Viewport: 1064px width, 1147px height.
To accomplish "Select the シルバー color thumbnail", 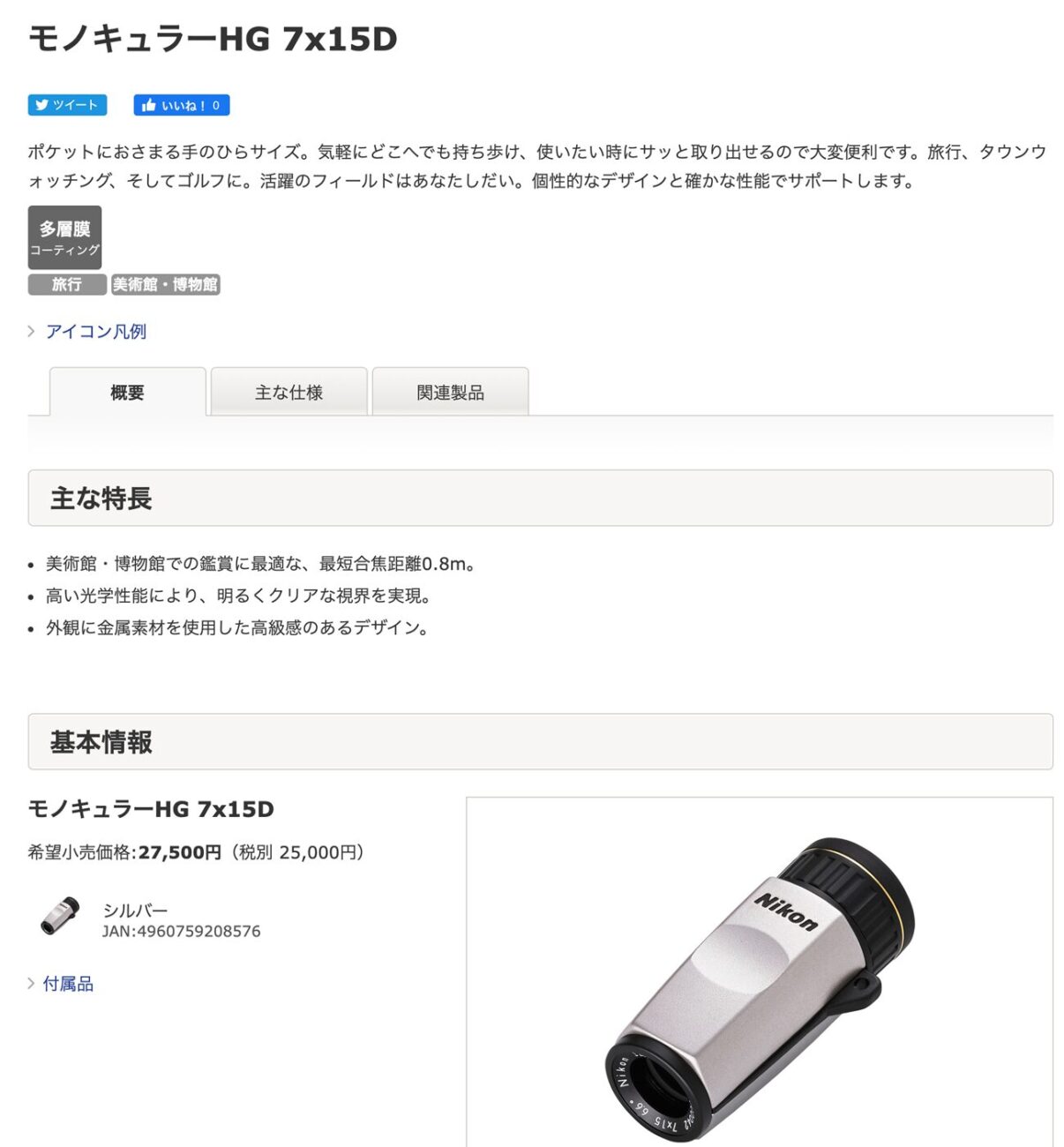I will [x=60, y=917].
